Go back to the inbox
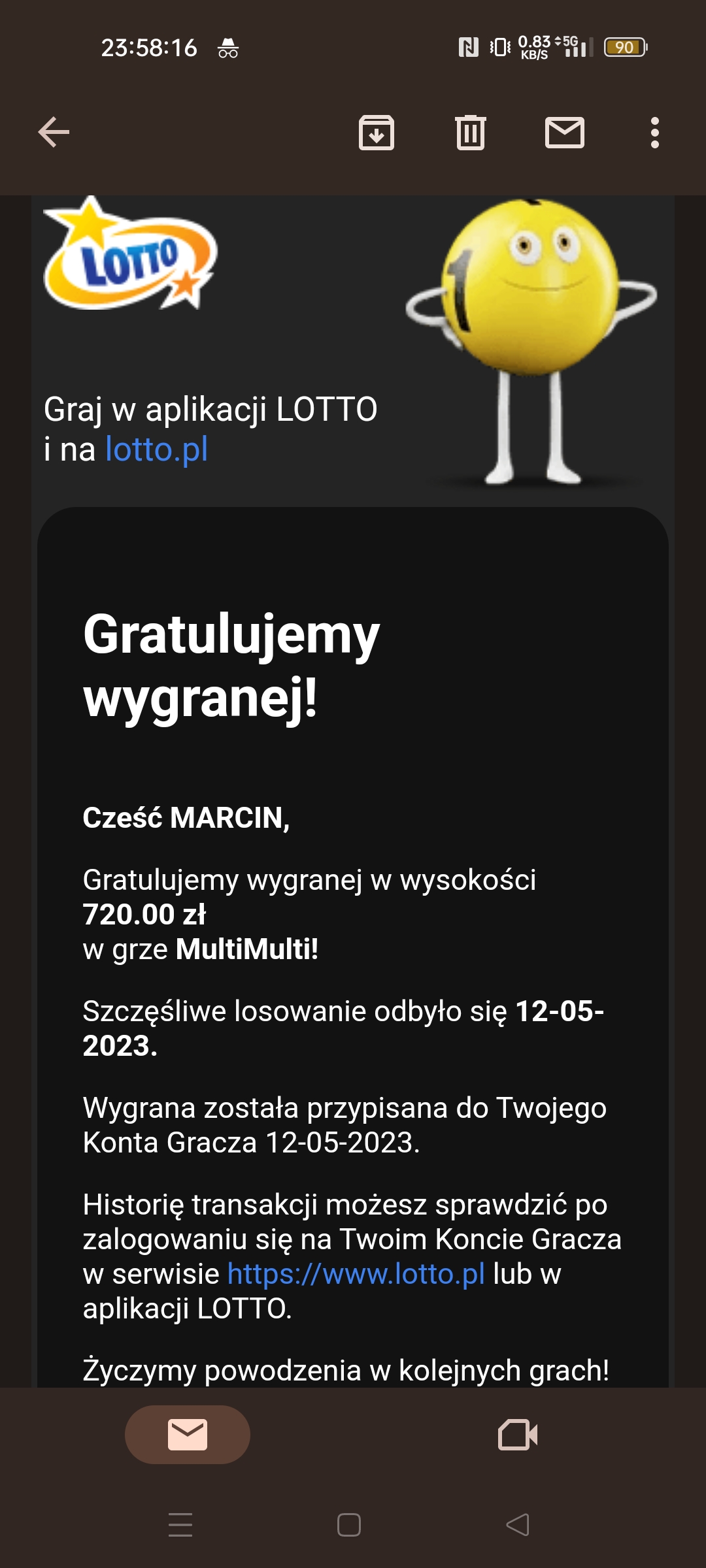The width and height of the screenshot is (706, 1568). (x=54, y=133)
